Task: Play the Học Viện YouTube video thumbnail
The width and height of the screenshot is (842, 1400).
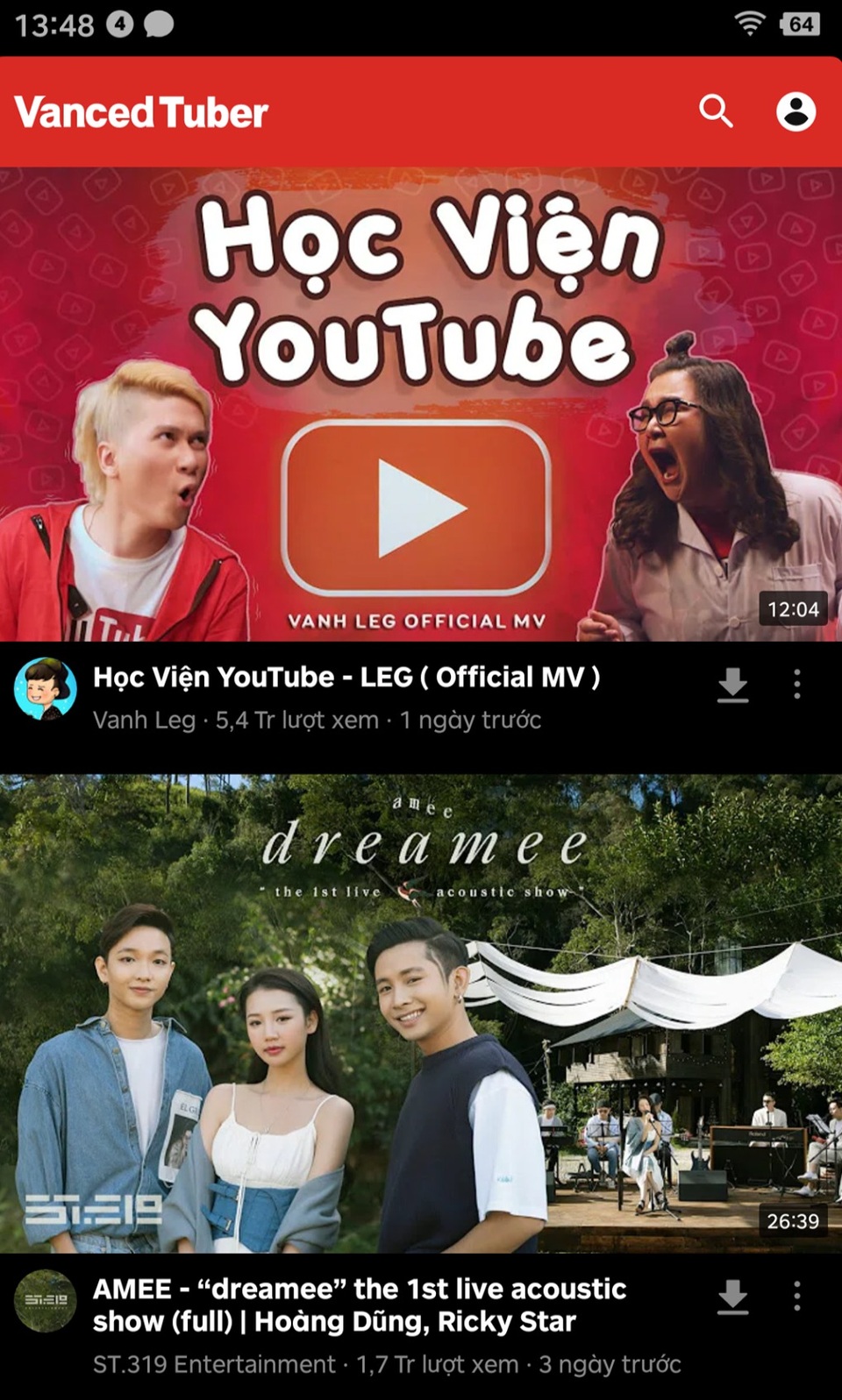Action: coord(419,403)
